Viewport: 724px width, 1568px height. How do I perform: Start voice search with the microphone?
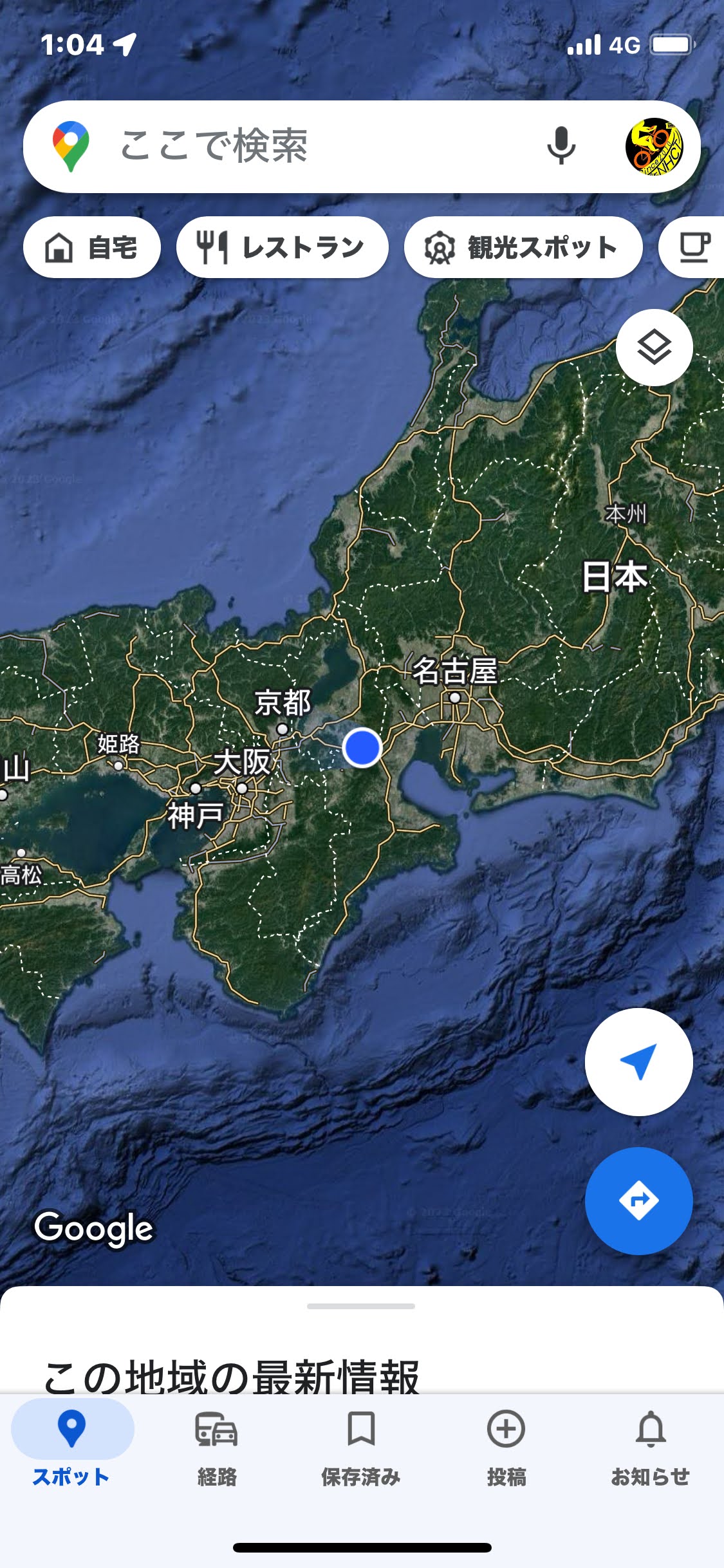coord(561,146)
